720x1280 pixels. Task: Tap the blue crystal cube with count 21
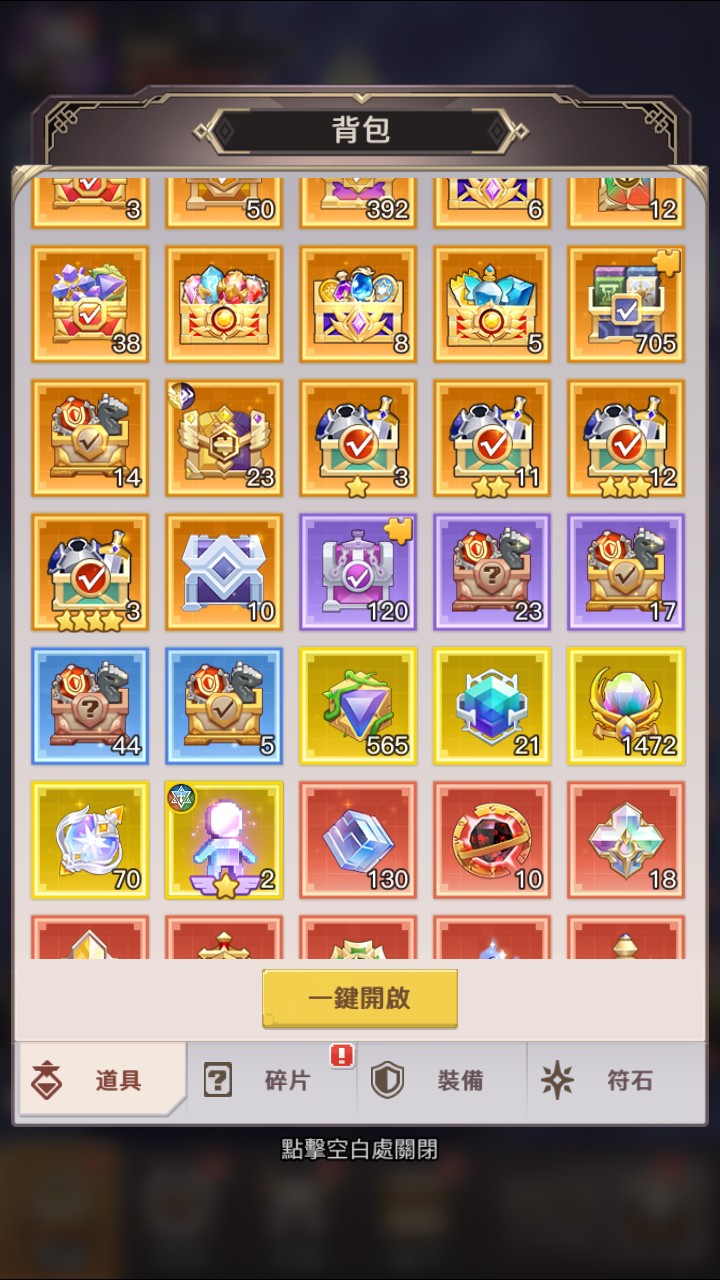click(x=492, y=706)
